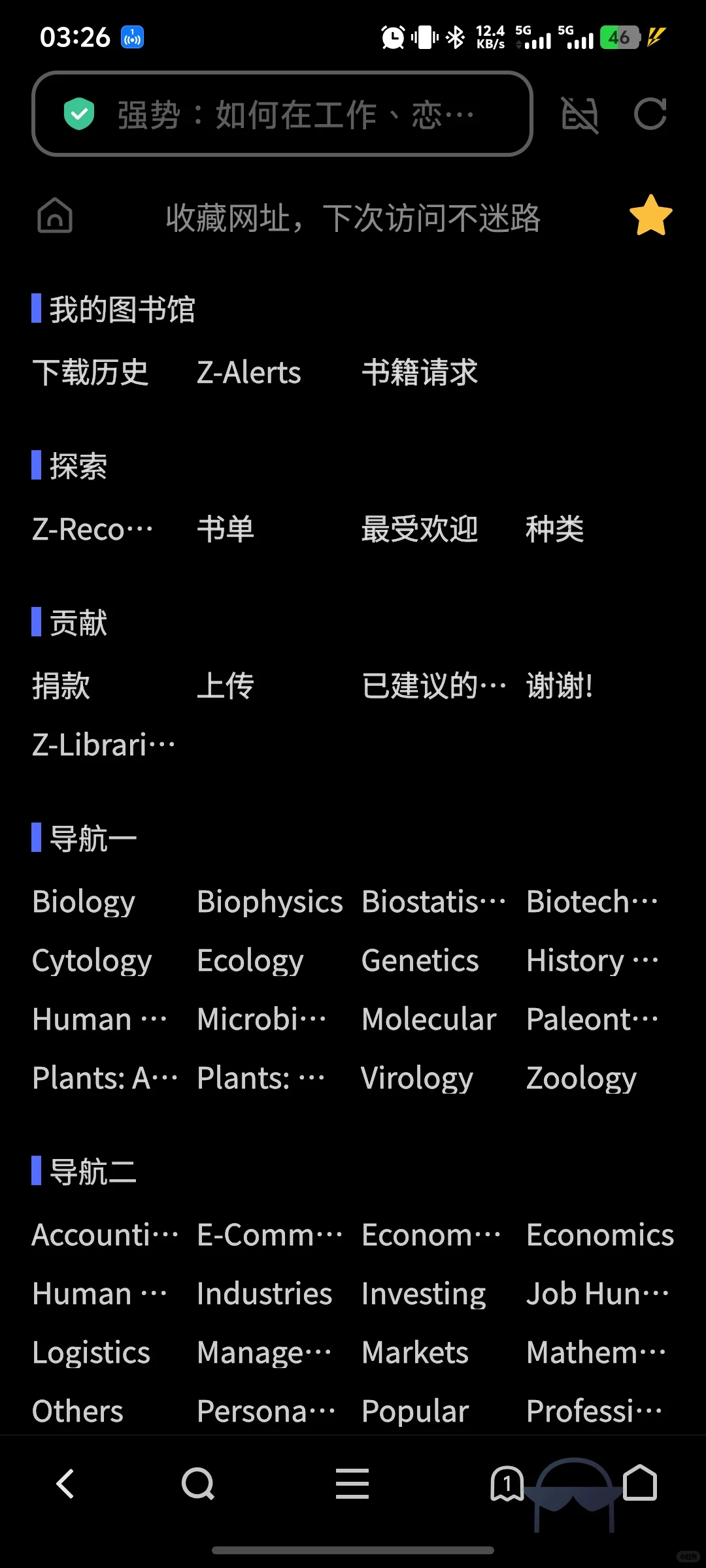Select the Zoology category
Viewport: 706px width, 1568px height.
(581, 1079)
